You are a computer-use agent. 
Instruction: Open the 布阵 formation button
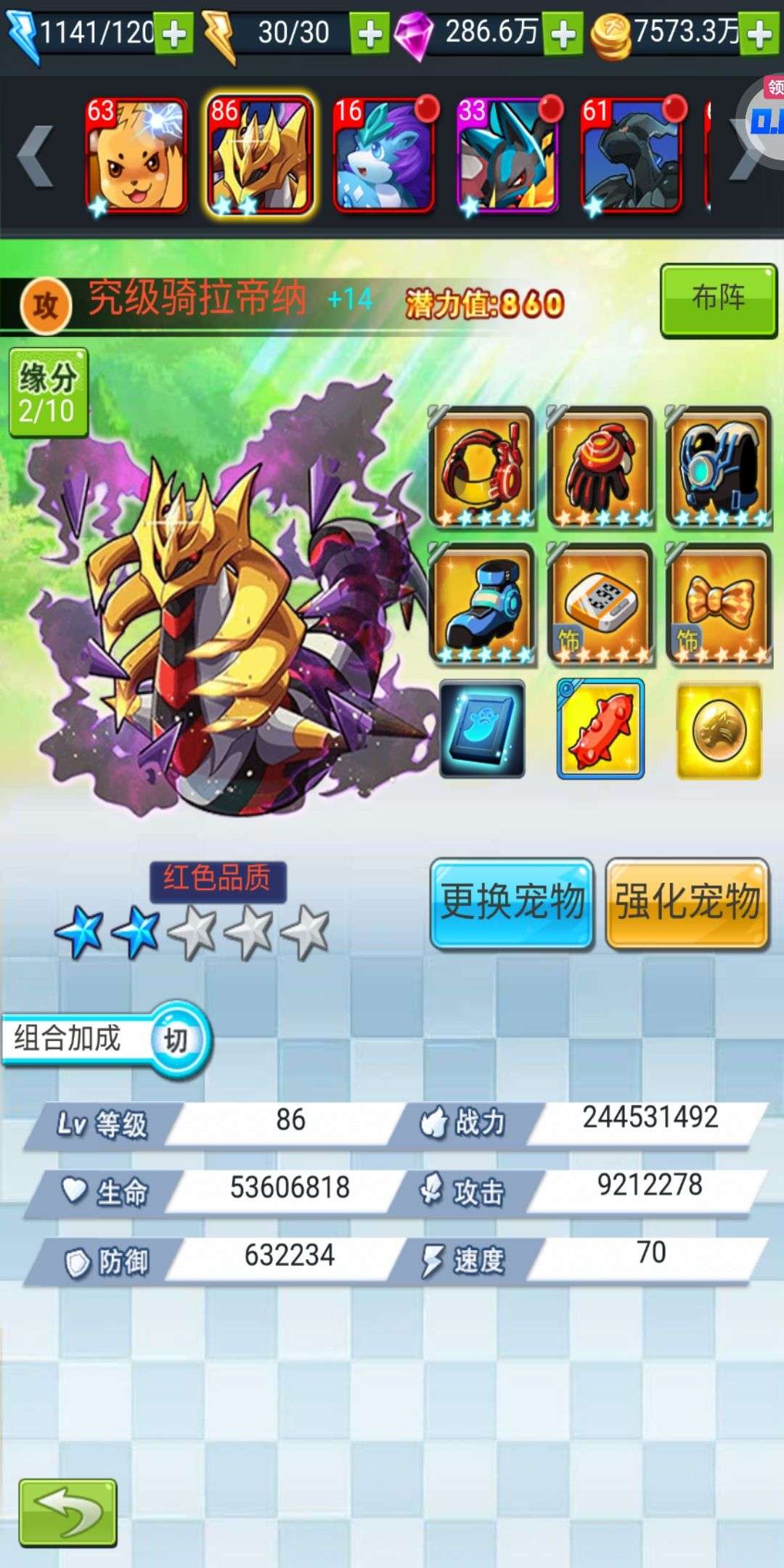pyautogui.click(x=718, y=300)
